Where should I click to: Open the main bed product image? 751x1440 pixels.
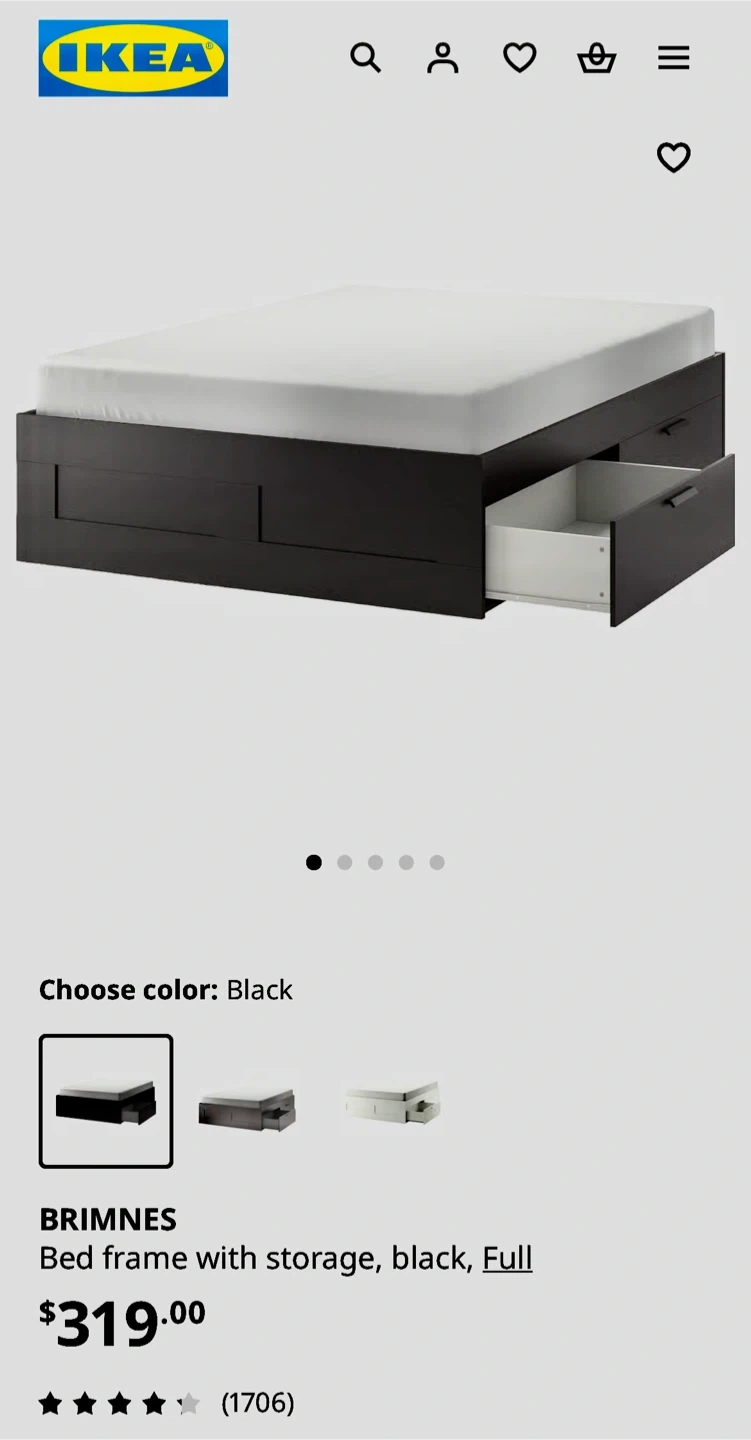[375, 455]
